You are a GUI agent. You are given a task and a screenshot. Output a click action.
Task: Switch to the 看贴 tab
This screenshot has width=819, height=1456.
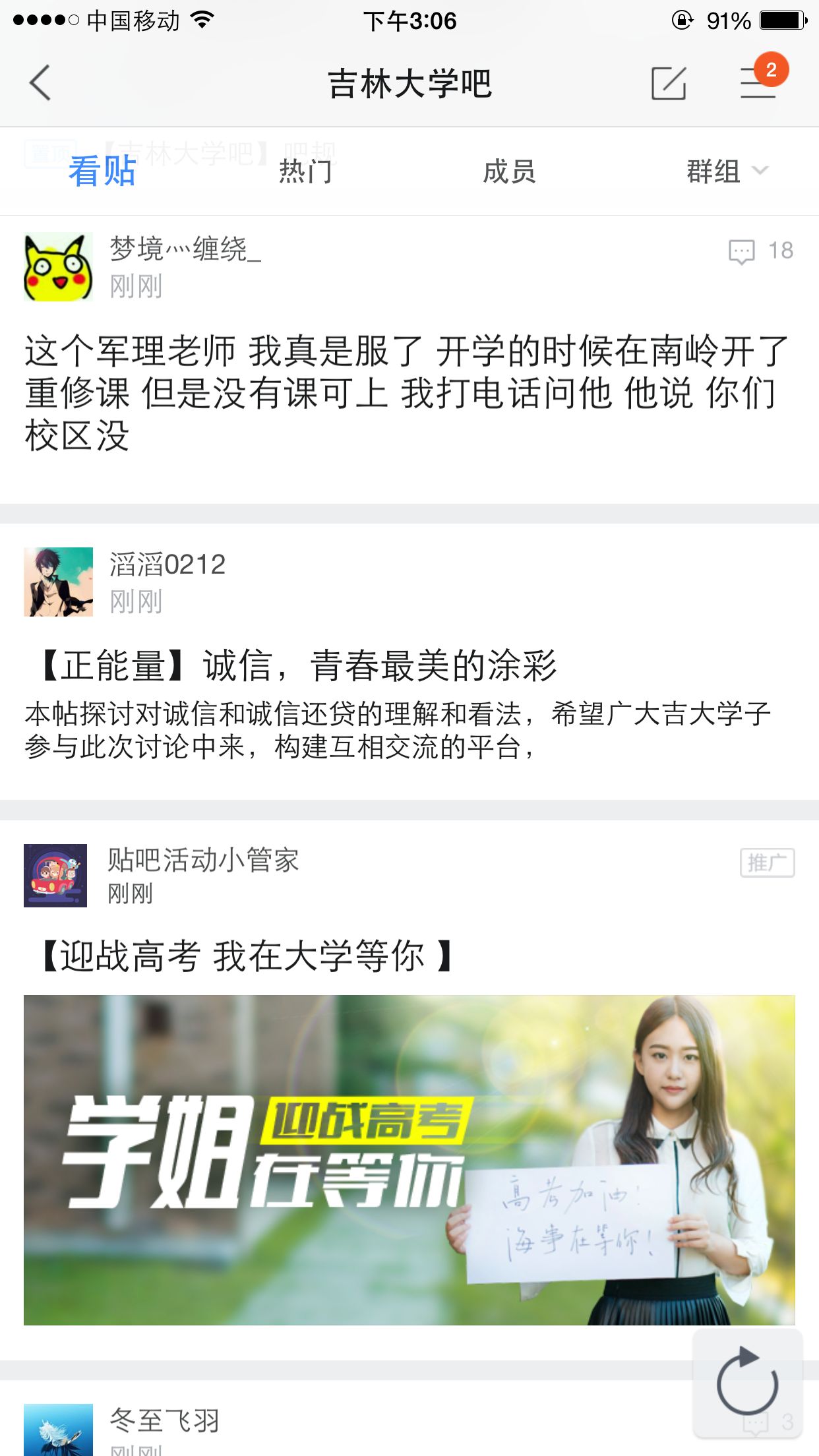tap(102, 171)
